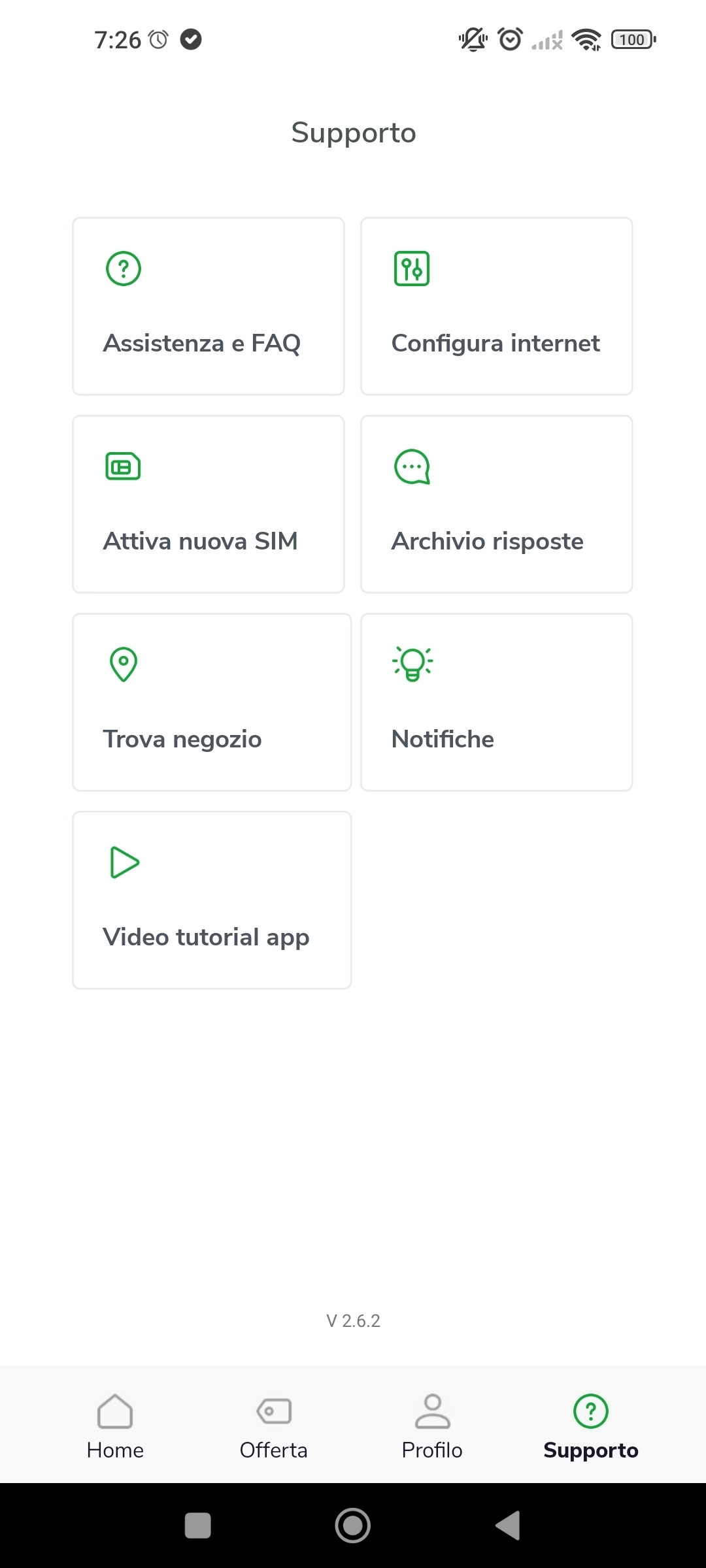Open Configura internet settings card
Screen dimensions: 706x1568
[496, 306]
